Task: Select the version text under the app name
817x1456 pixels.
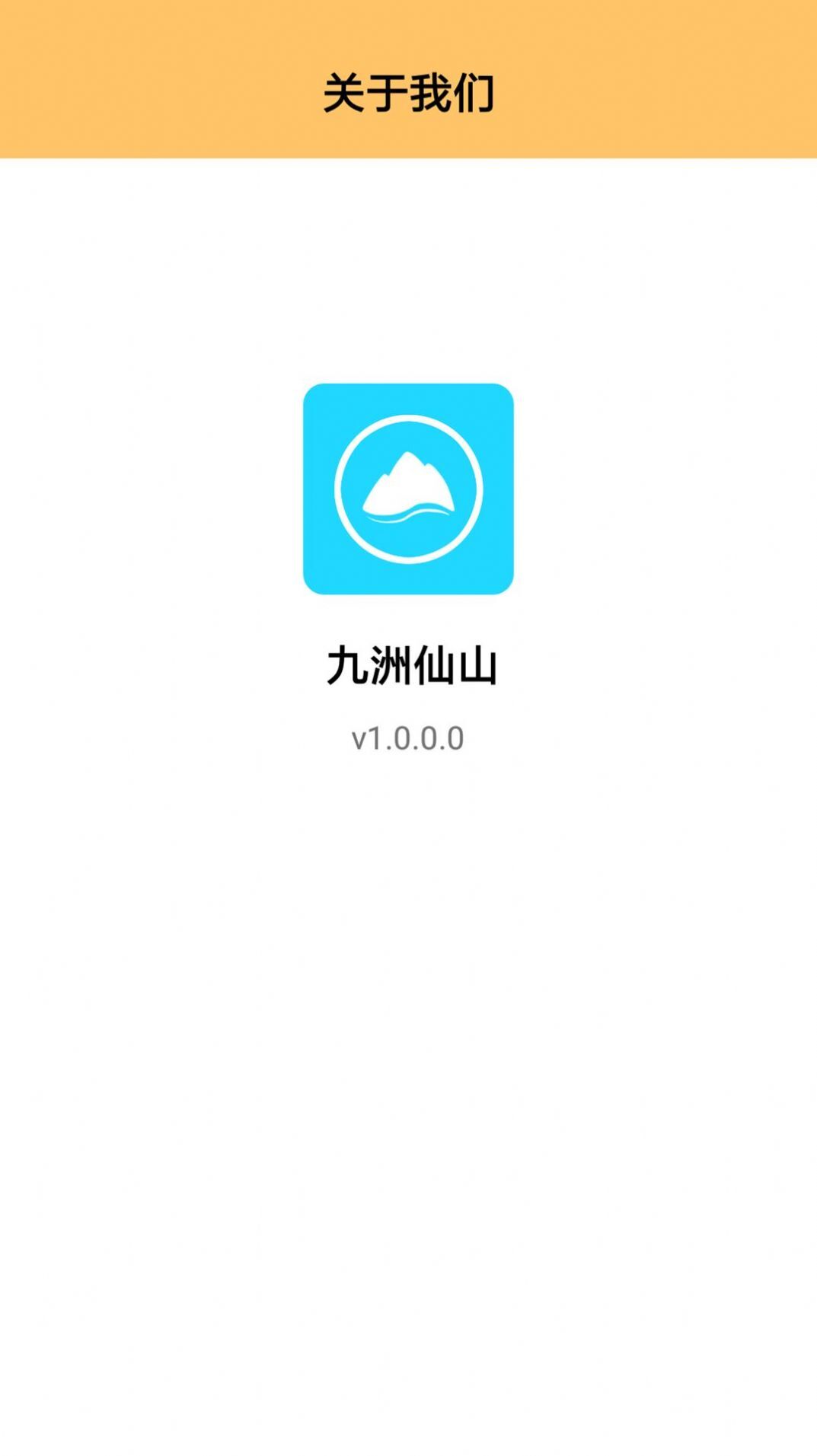Action: click(x=409, y=737)
